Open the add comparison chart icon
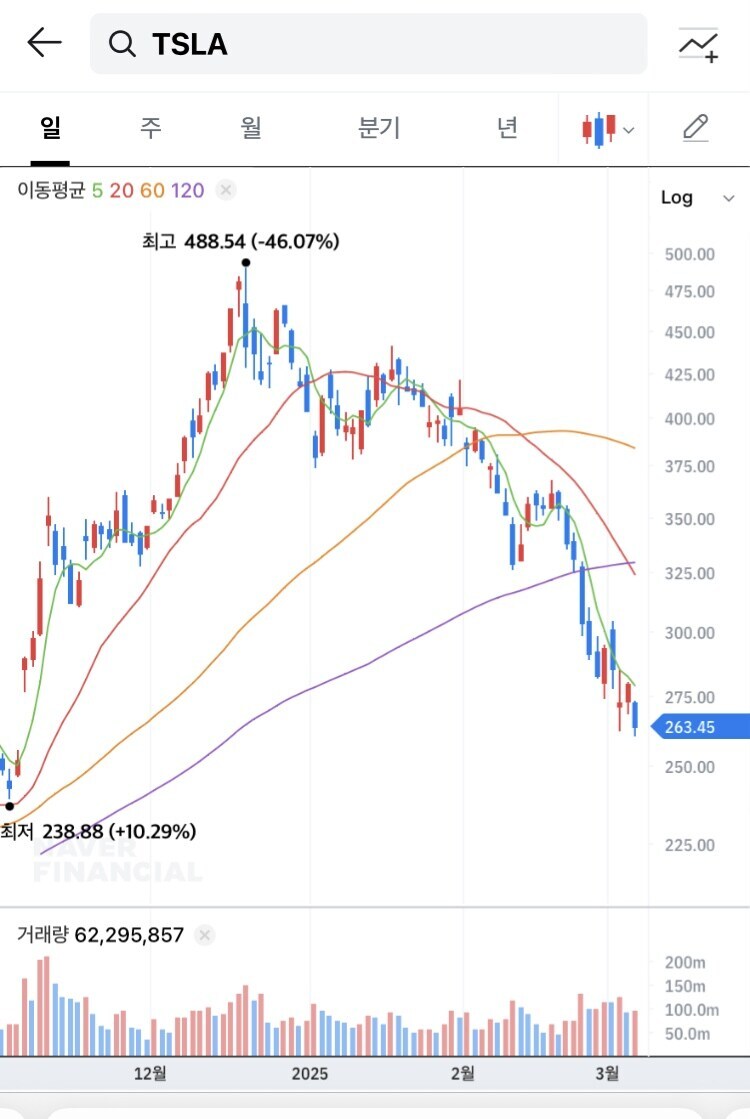The width and height of the screenshot is (750, 1119). (x=698, y=45)
